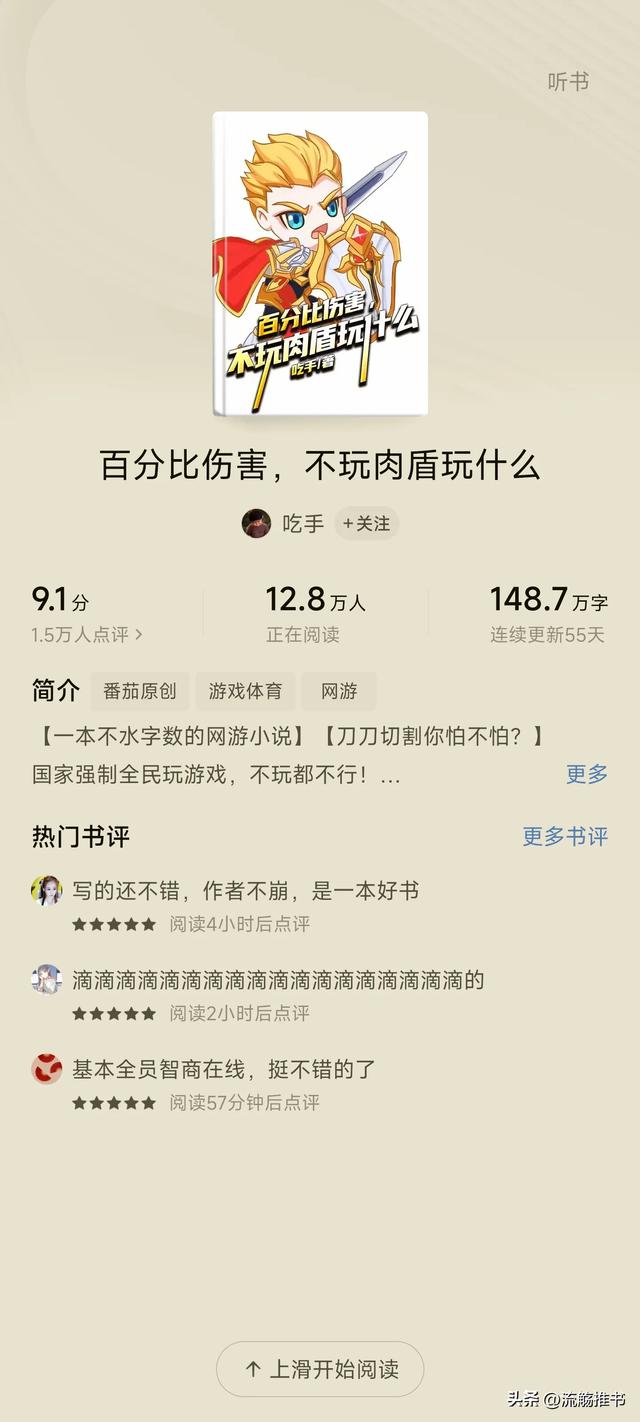This screenshot has width=640, height=1422.
Task: View 更多书评 reviews
Action: (x=565, y=836)
